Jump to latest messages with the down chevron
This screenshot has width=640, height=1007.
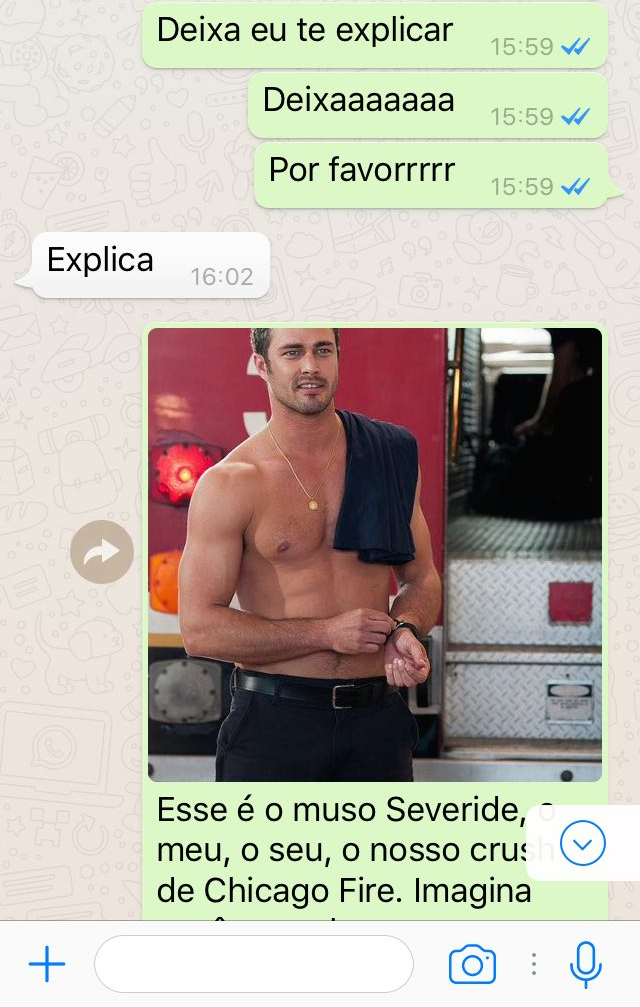pos(583,843)
